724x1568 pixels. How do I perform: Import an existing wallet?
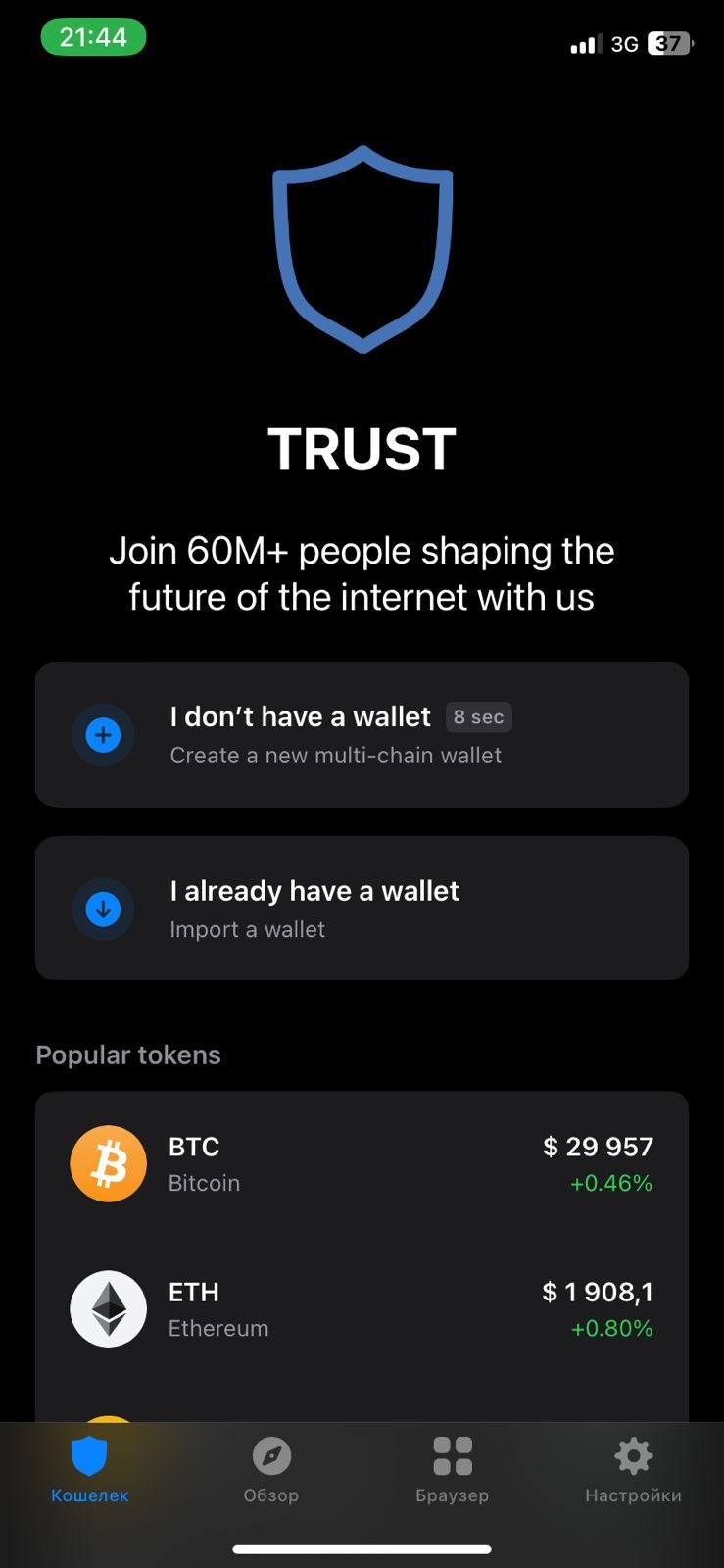coord(362,908)
